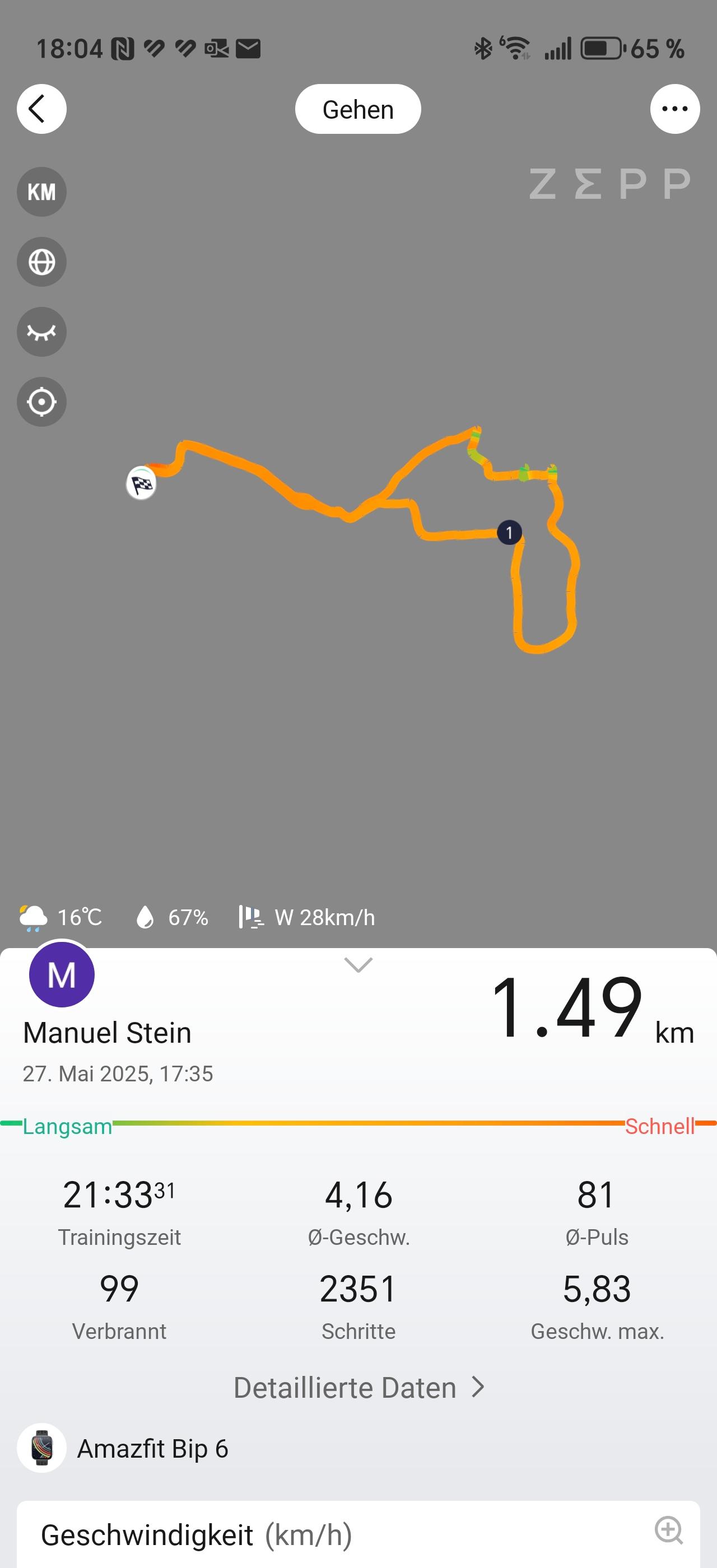Open the three-dot overflow menu
Screen dimensions: 717x1568
(x=674, y=109)
